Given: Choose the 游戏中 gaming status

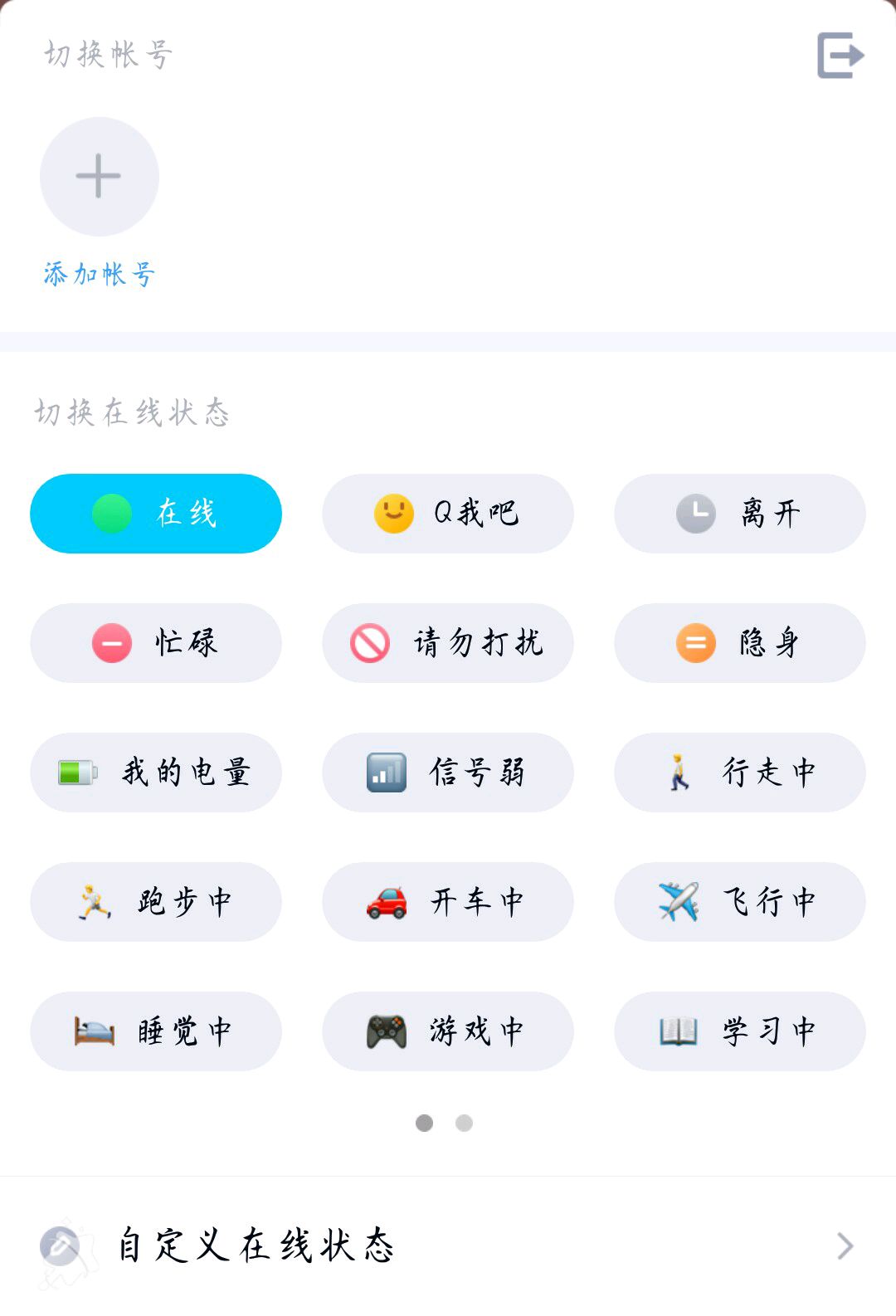Looking at the screenshot, I should (x=448, y=1031).
